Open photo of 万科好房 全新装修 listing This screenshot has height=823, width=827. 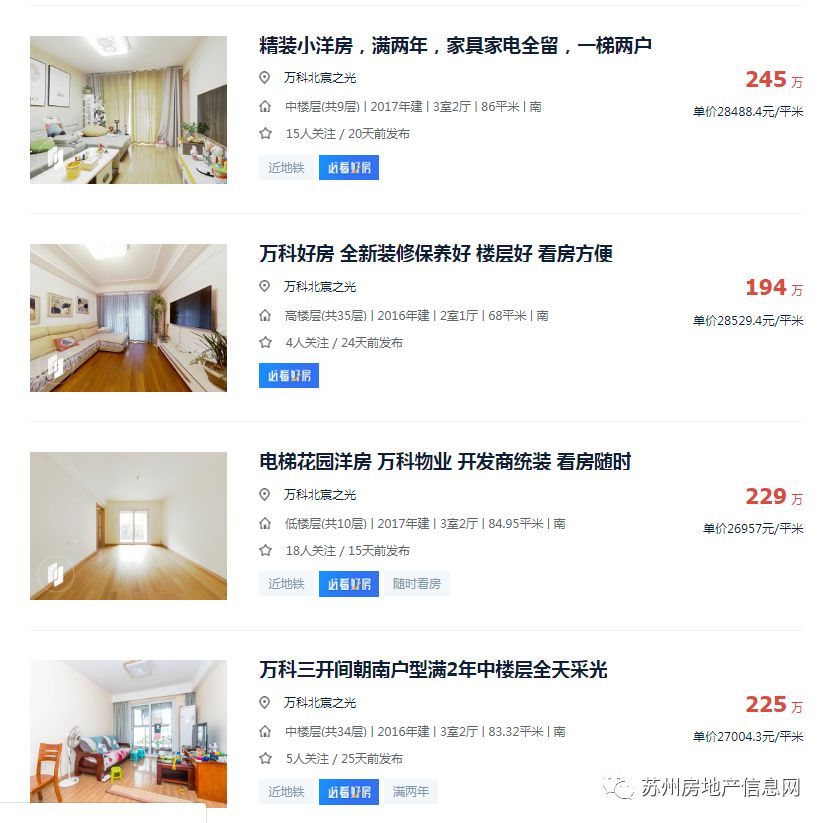[x=128, y=318]
